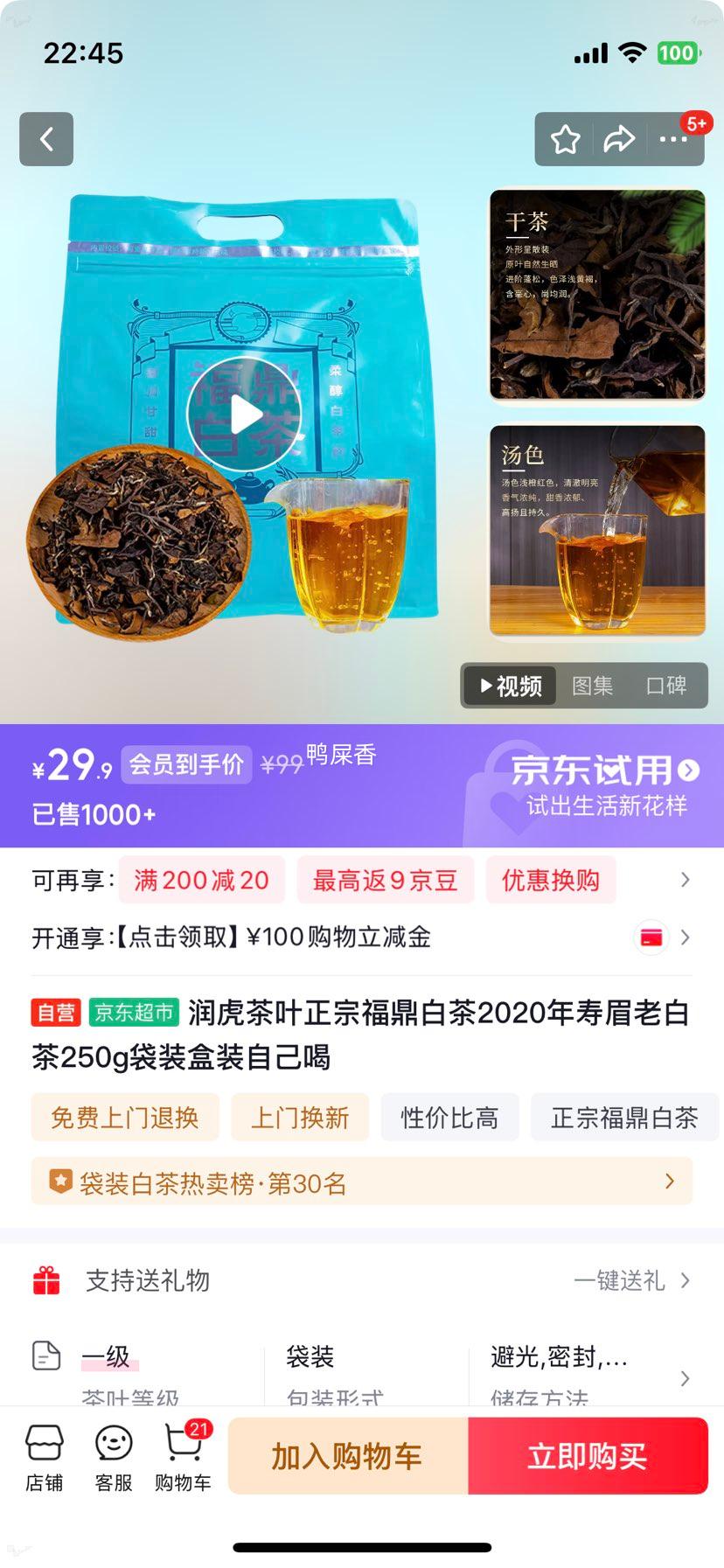The image size is (724, 1568).
Task: Switch to the 图集 image gallery tab
Action: [595, 686]
